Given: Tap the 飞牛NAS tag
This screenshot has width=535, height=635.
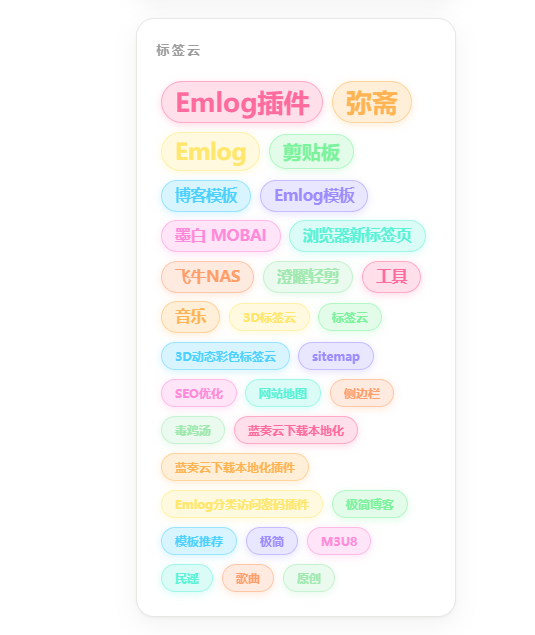Looking at the screenshot, I should [207, 277].
